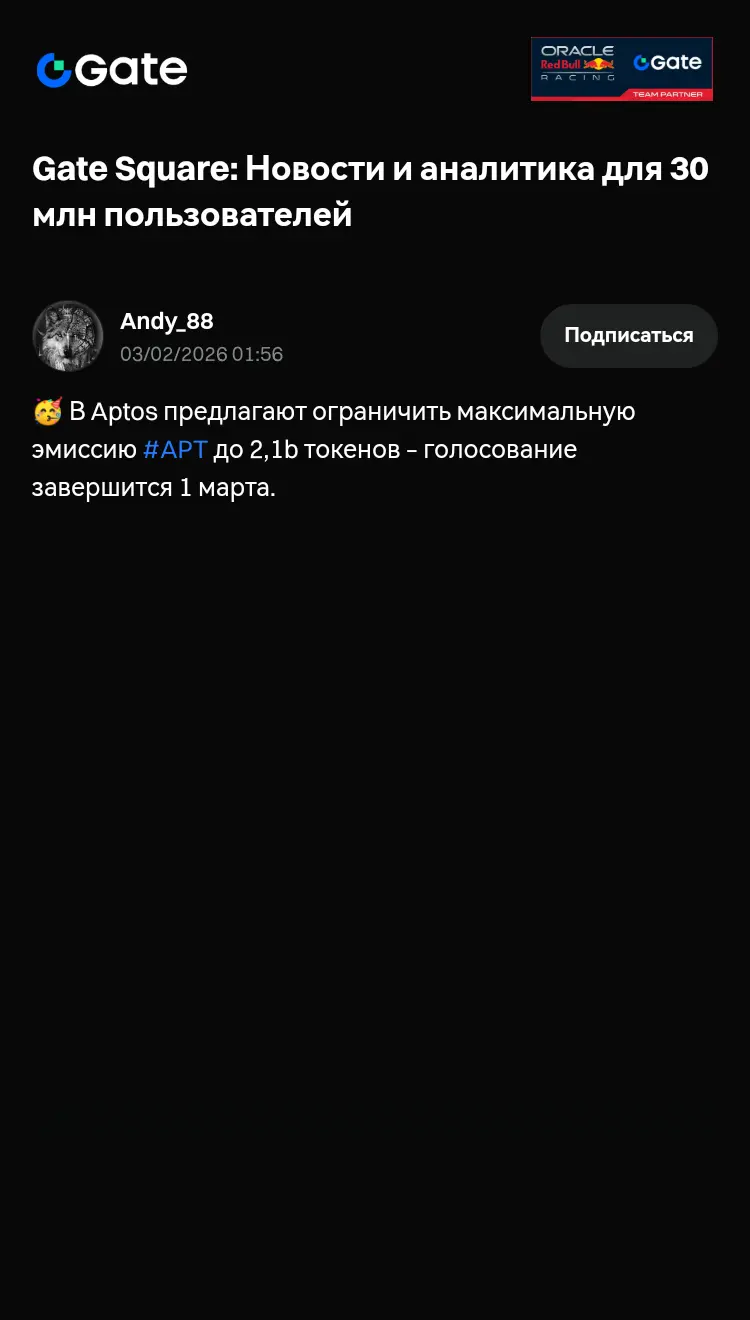This screenshot has height=1320, width=750.
Task: Click the RACING wordmark in the banner
Action: click(577, 77)
